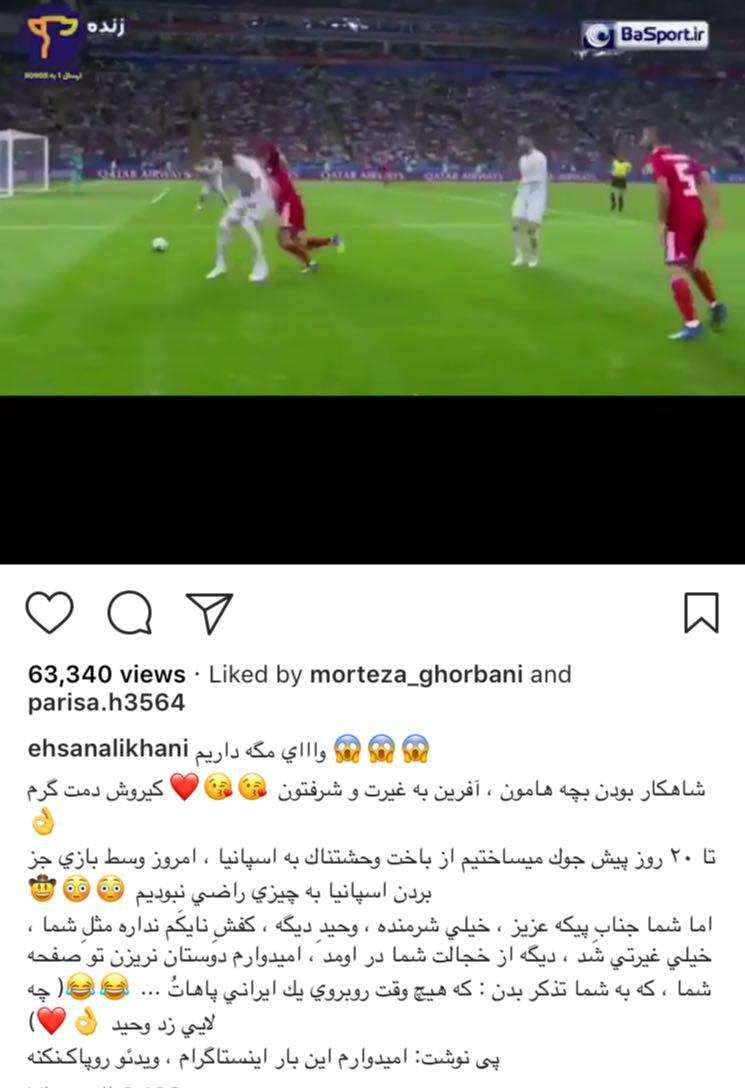Screen dimensions: 745x1088
Task: Open morteza_ghorbani's profile from likes
Action: [415, 675]
